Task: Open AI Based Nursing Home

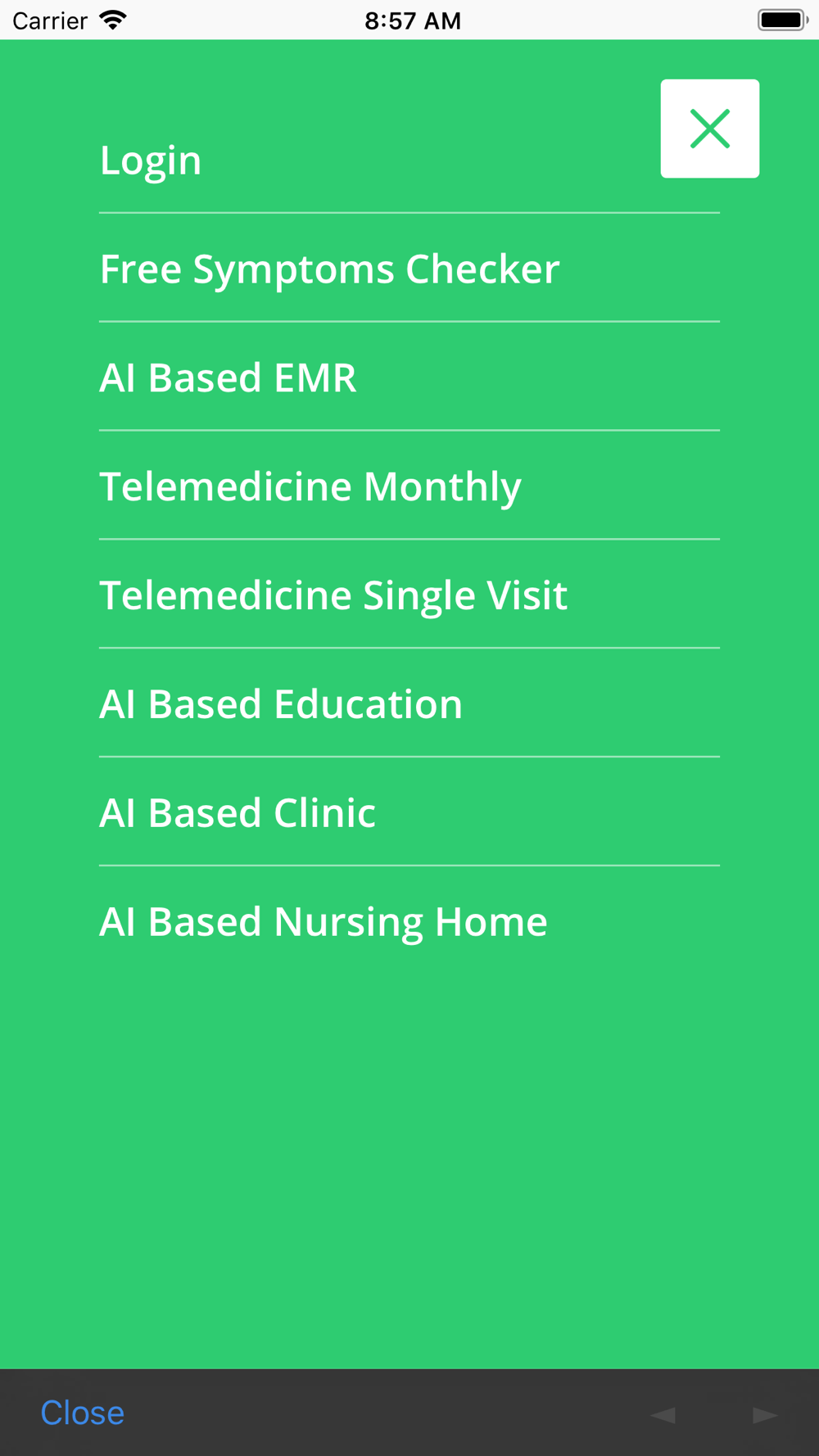Action: point(323,922)
